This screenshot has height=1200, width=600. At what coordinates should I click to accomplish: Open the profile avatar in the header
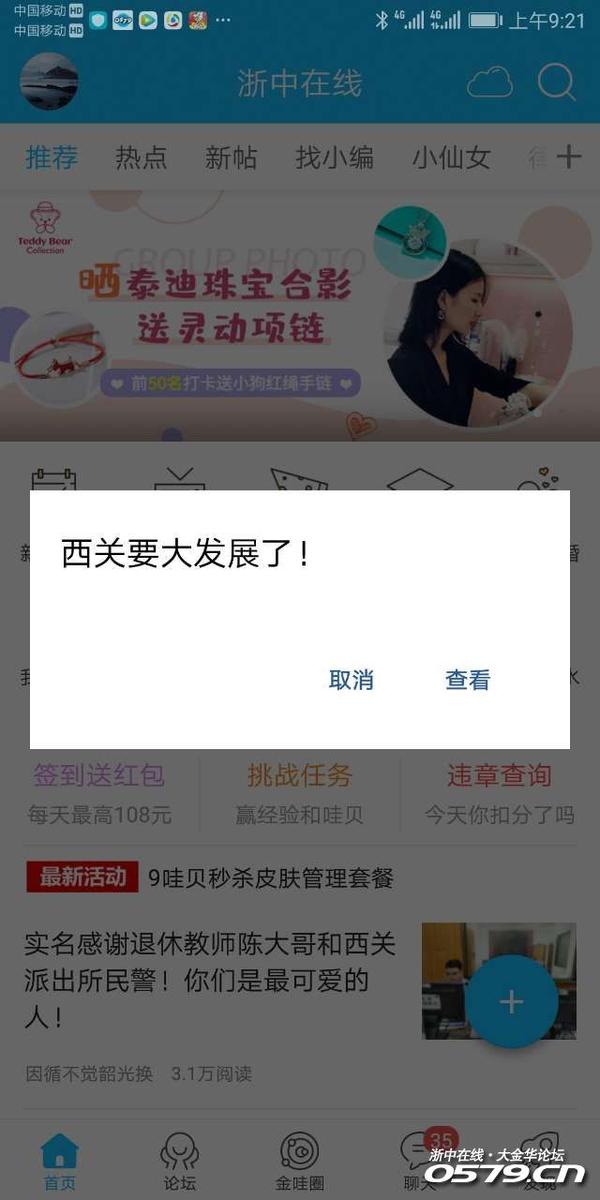tap(49, 82)
